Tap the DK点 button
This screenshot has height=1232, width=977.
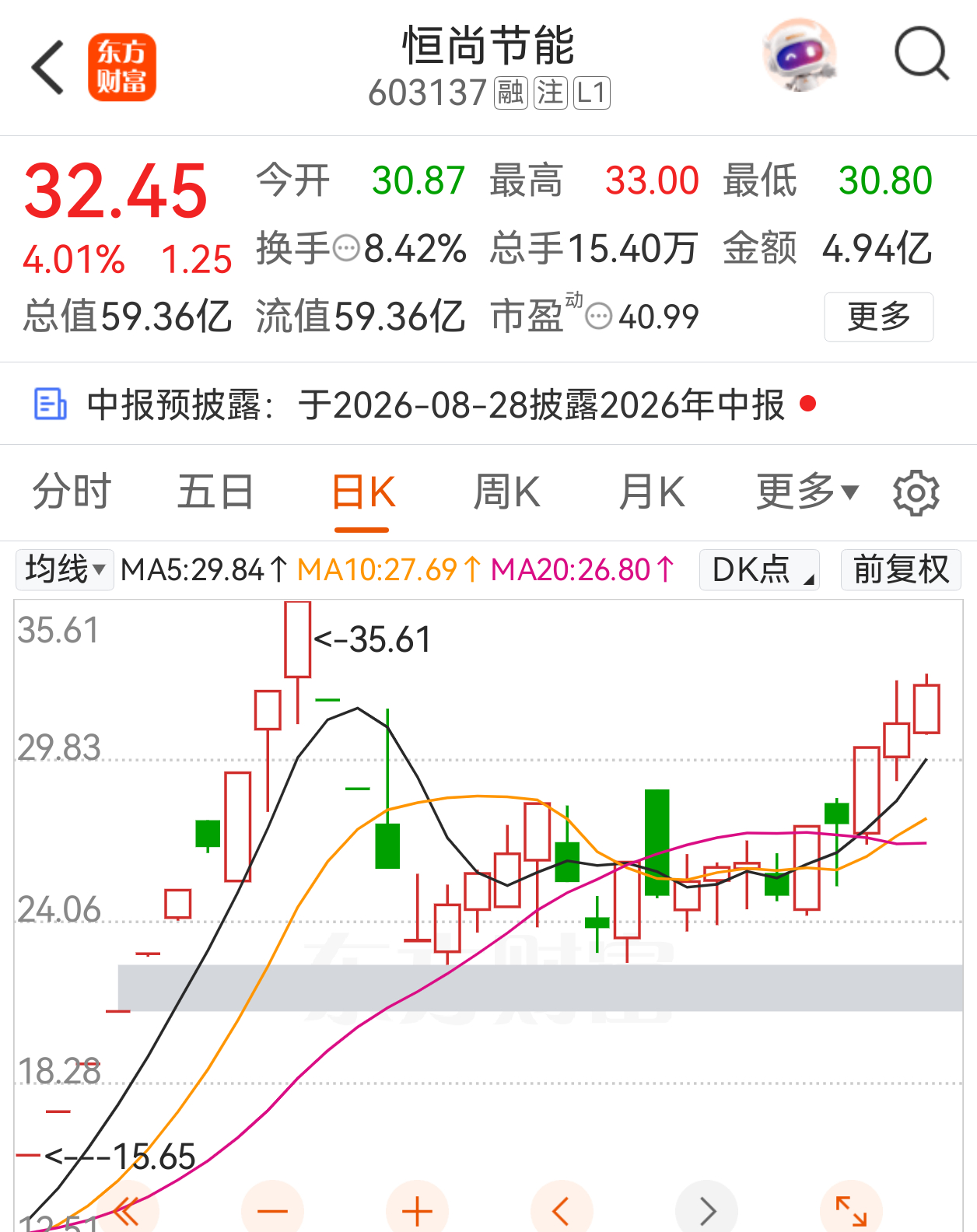point(759,569)
